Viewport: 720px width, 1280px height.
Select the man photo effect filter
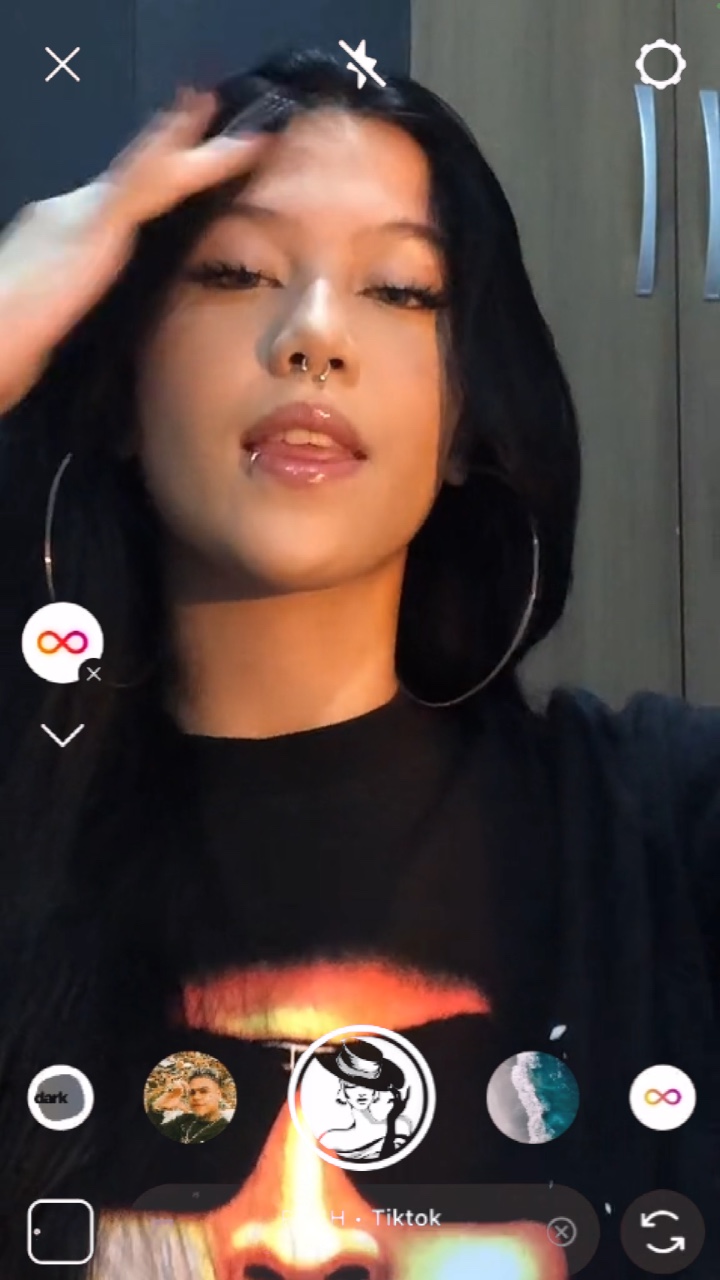point(190,1097)
